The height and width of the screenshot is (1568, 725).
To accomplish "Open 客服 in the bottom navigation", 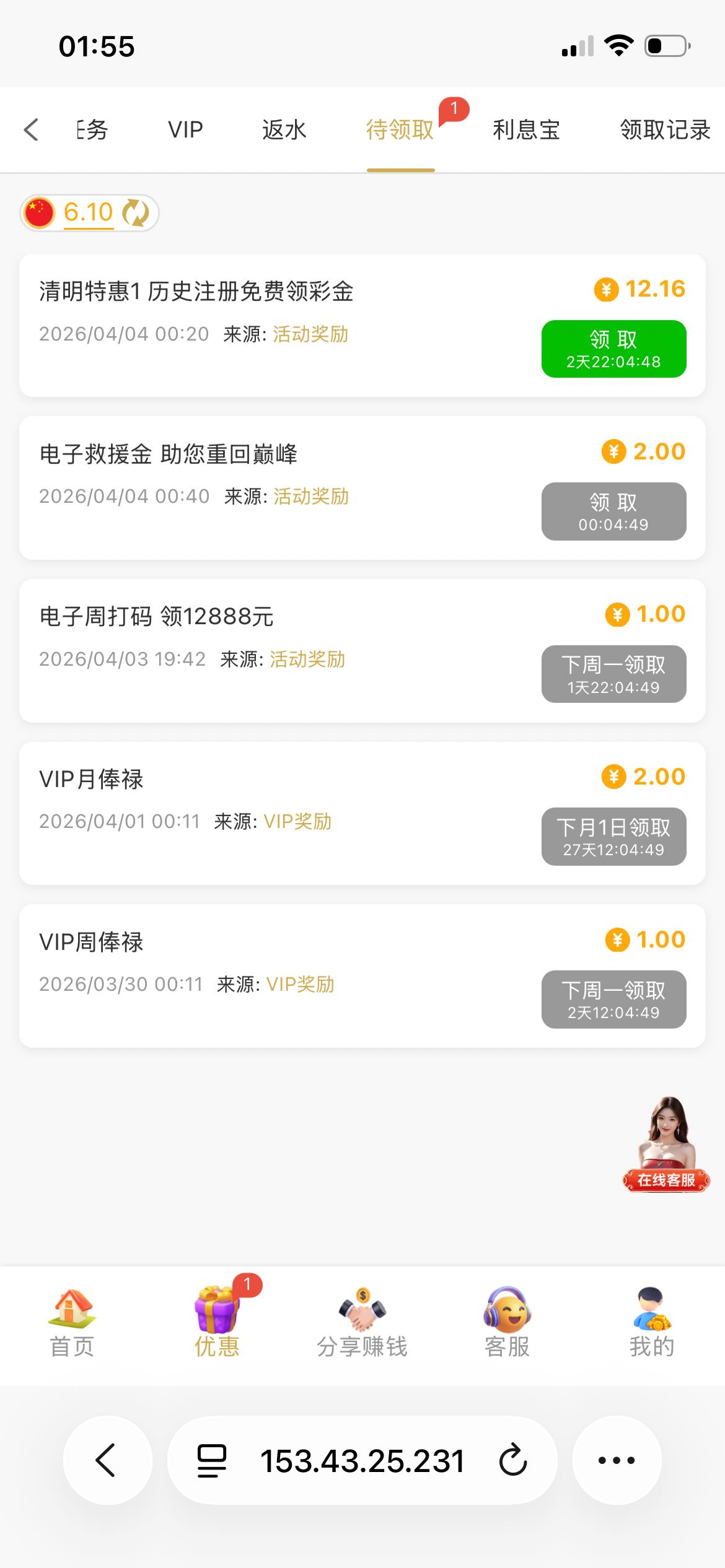I will click(507, 1323).
